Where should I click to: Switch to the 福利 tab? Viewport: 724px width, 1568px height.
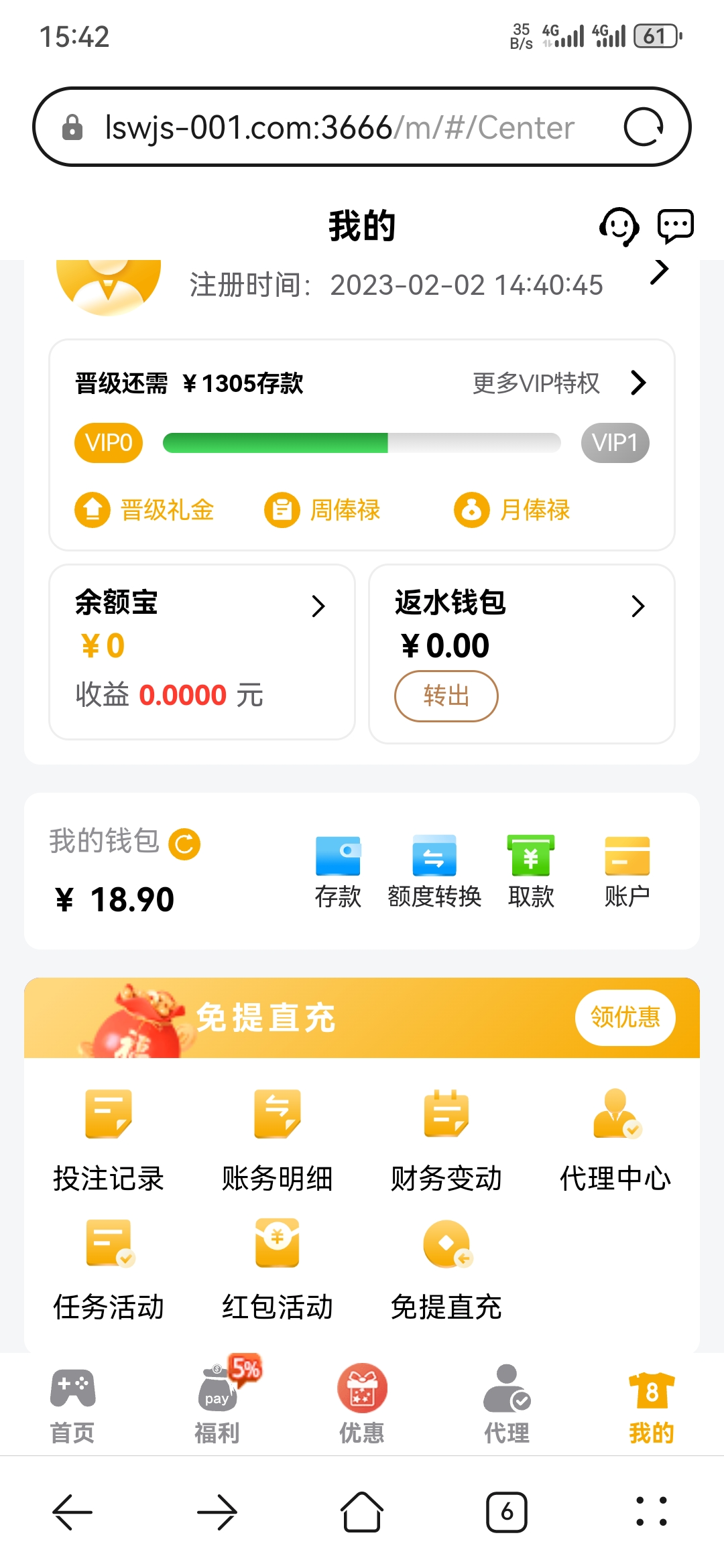[217, 1404]
